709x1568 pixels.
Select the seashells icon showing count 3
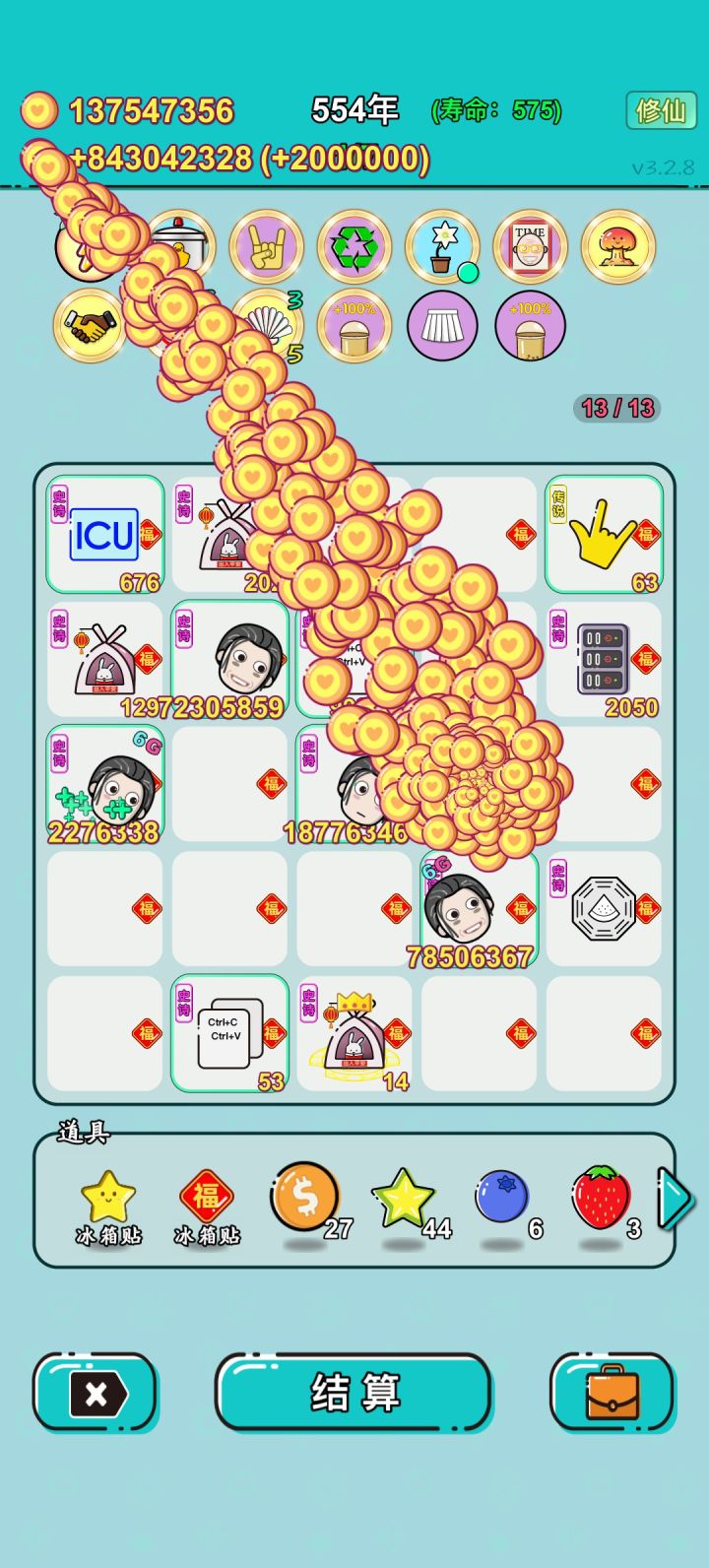(264, 325)
